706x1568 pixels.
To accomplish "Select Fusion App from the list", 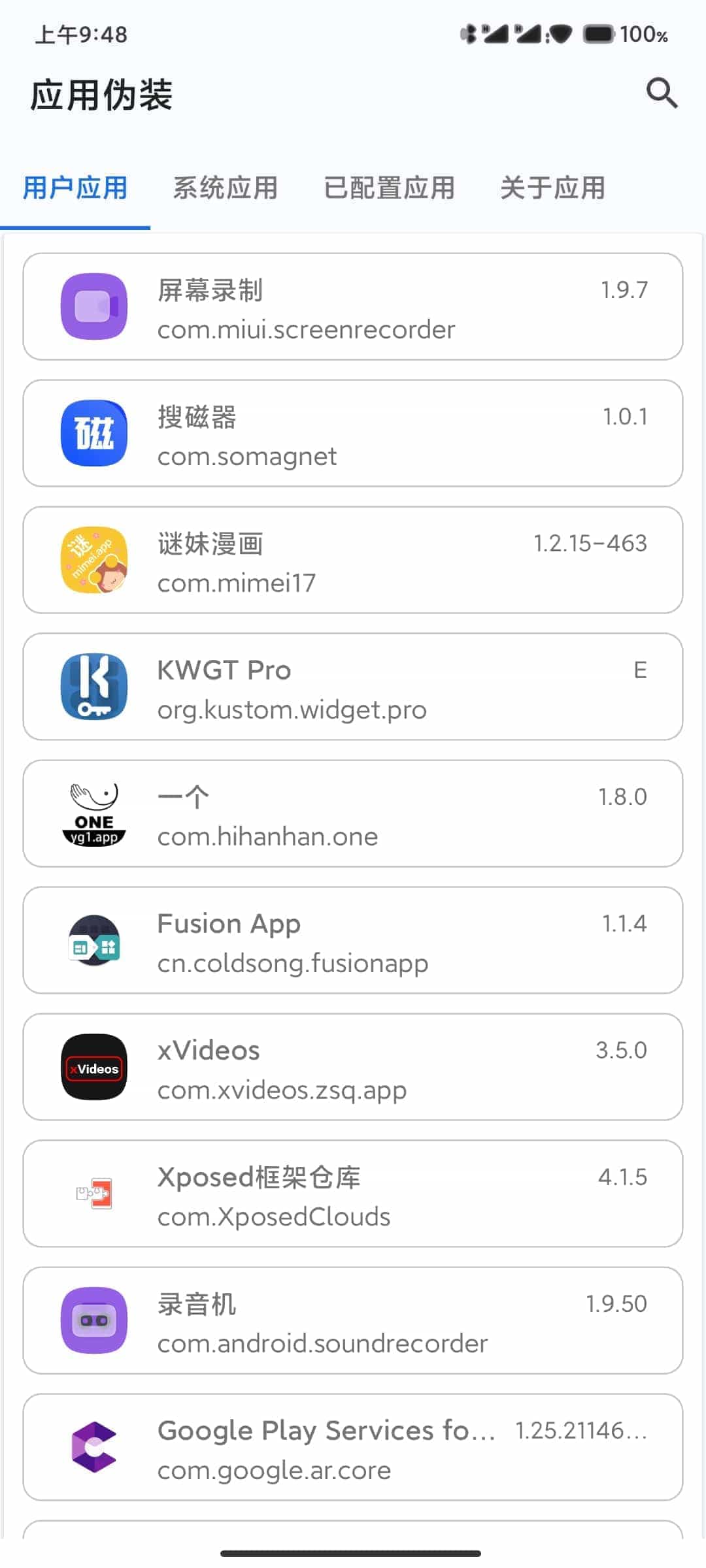I will 353,941.
